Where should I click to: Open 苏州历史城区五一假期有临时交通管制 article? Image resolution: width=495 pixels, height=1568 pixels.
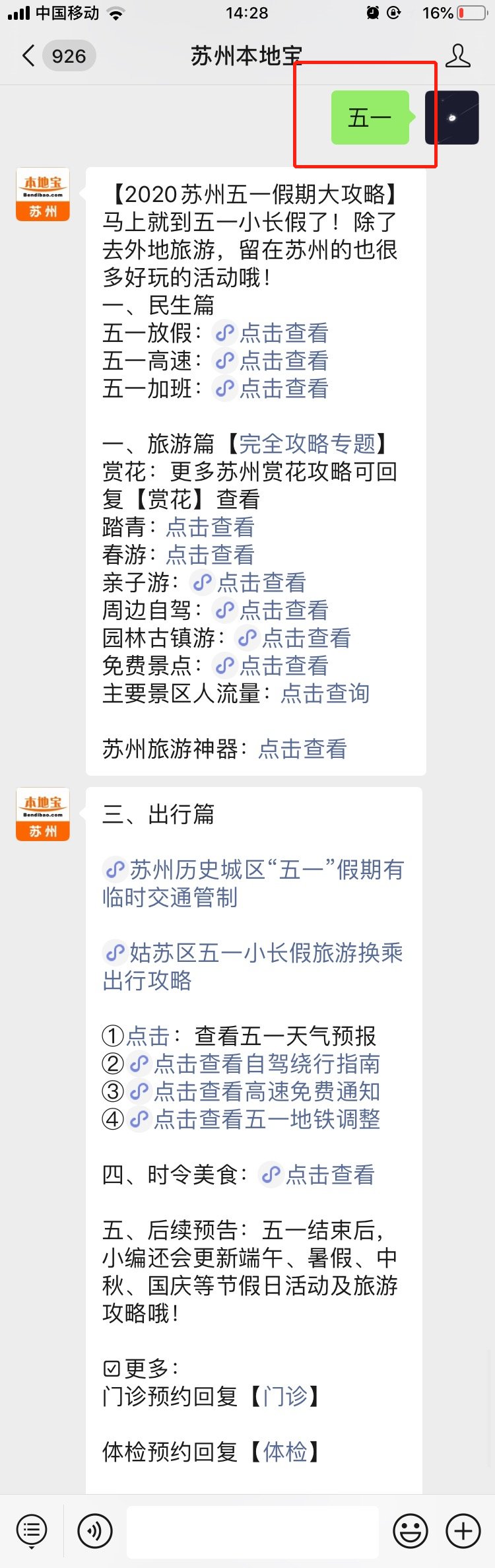pos(253,883)
